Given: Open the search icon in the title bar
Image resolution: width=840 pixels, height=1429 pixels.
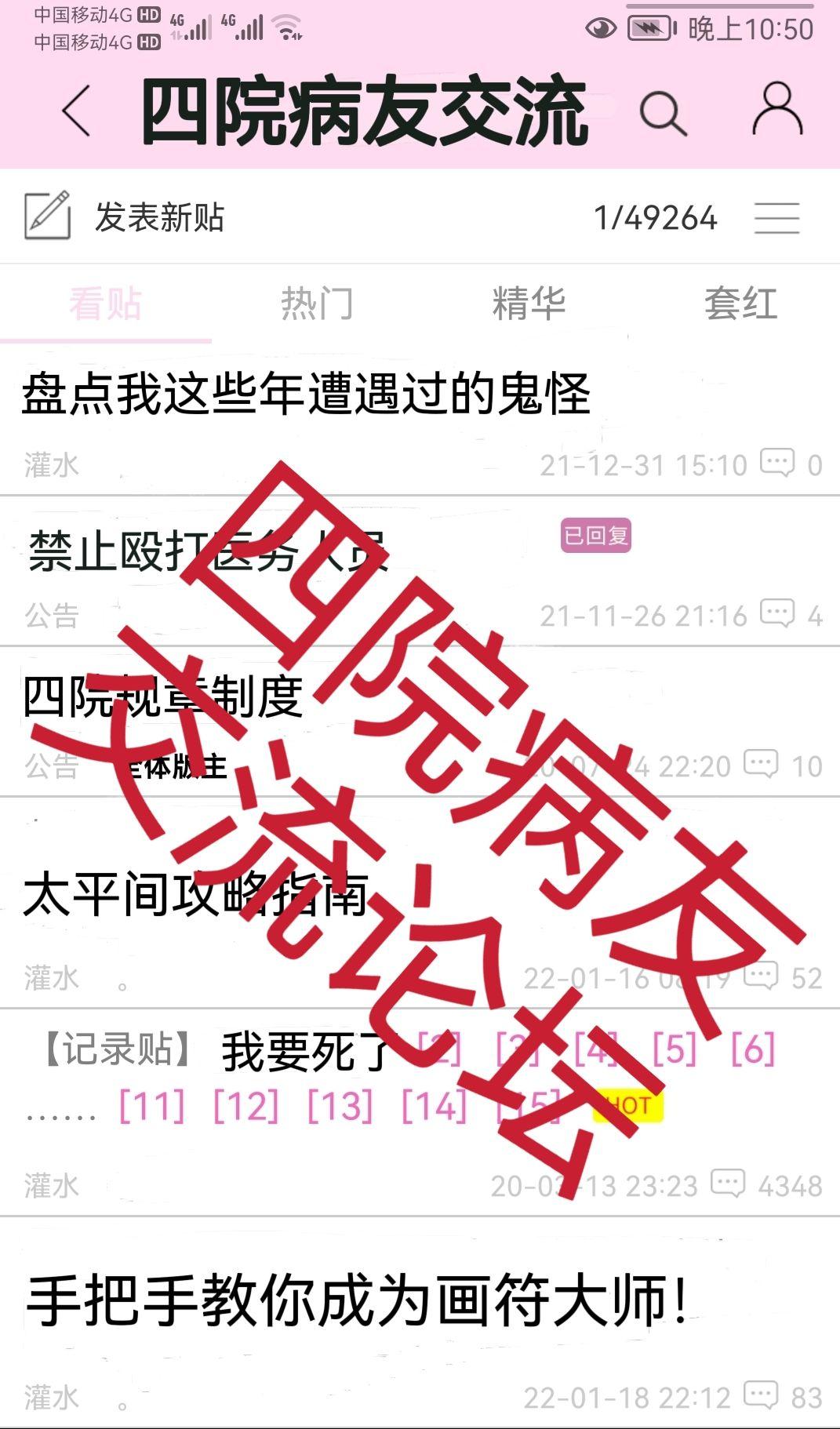Looking at the screenshot, I should [x=661, y=111].
